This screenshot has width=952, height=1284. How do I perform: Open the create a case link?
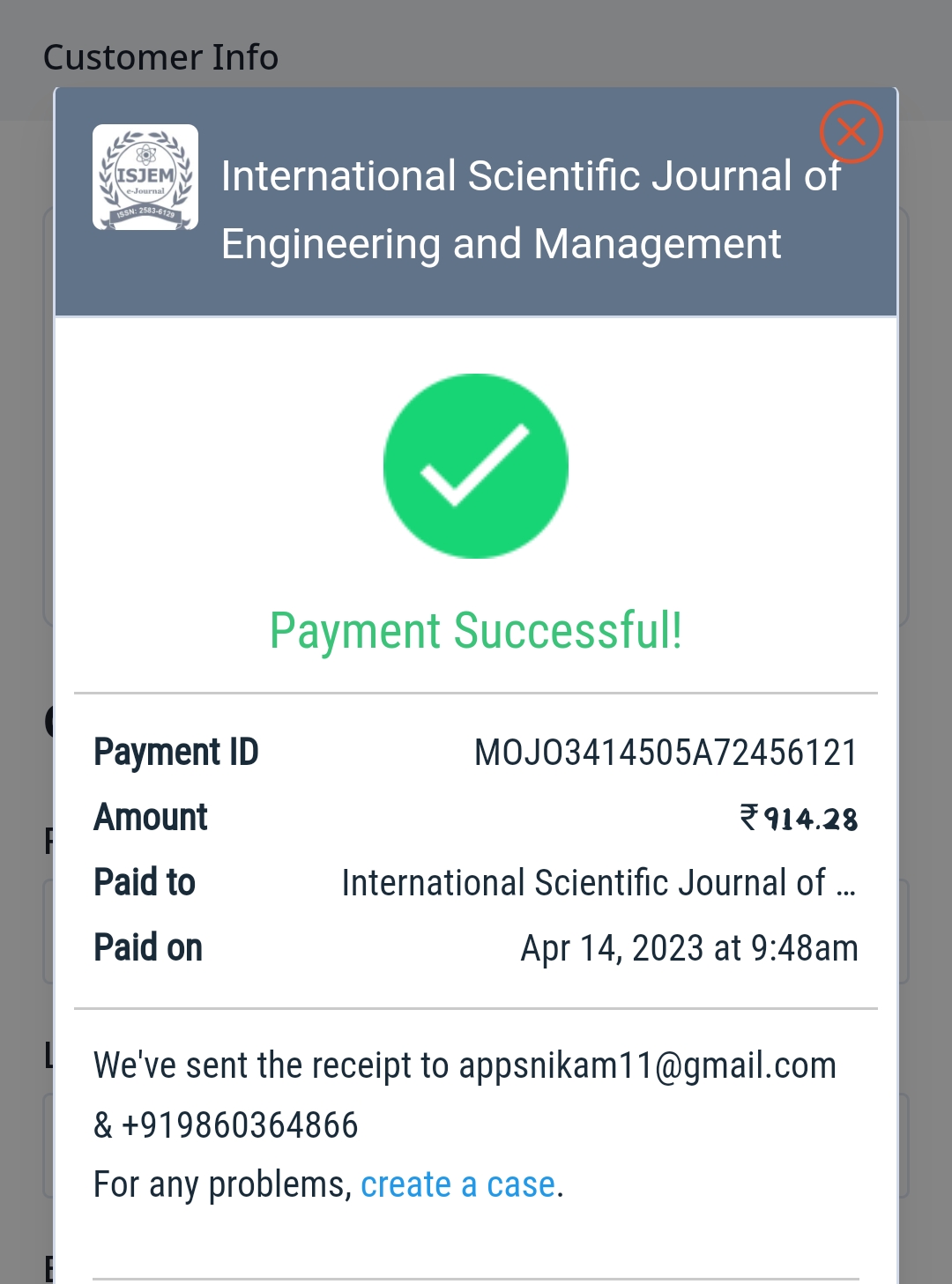pos(457,1184)
